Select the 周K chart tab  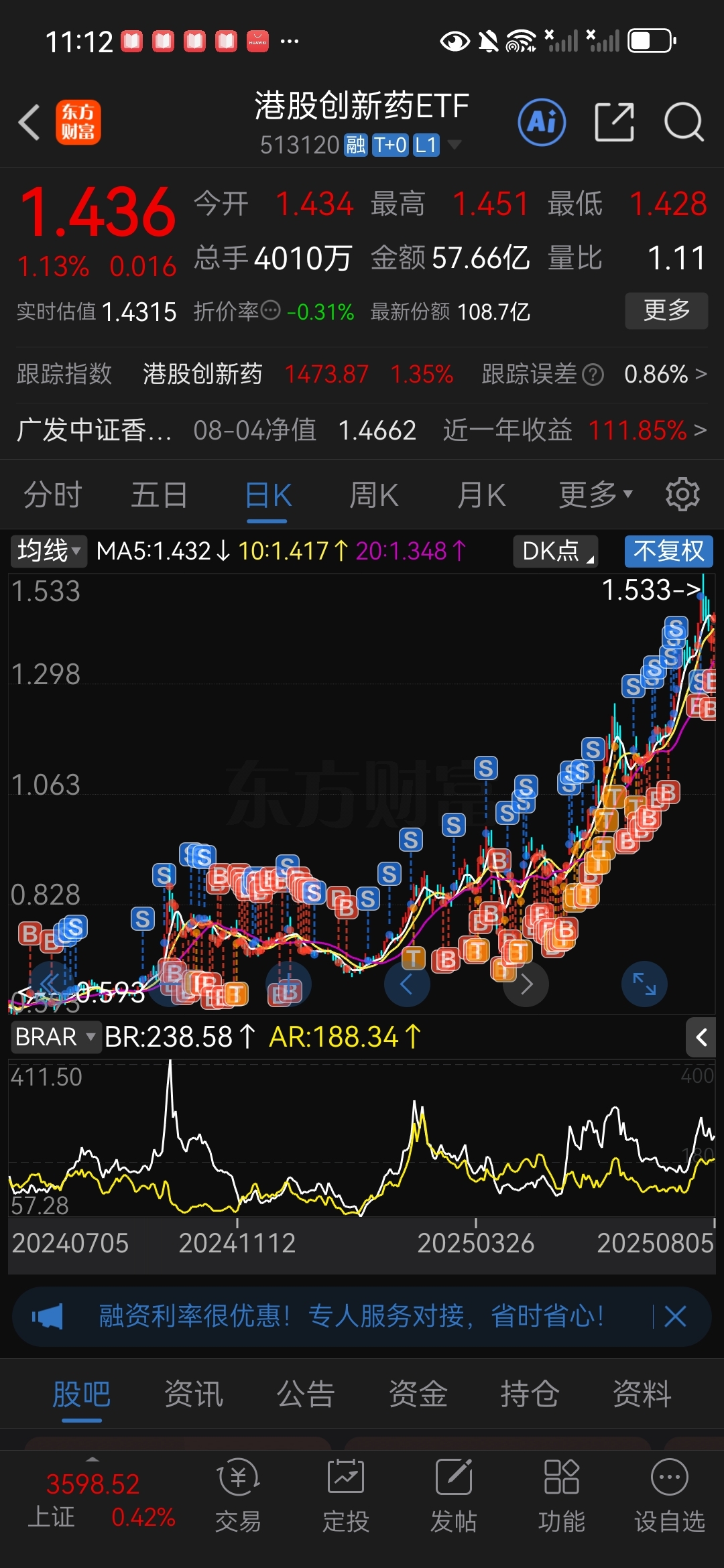(374, 495)
